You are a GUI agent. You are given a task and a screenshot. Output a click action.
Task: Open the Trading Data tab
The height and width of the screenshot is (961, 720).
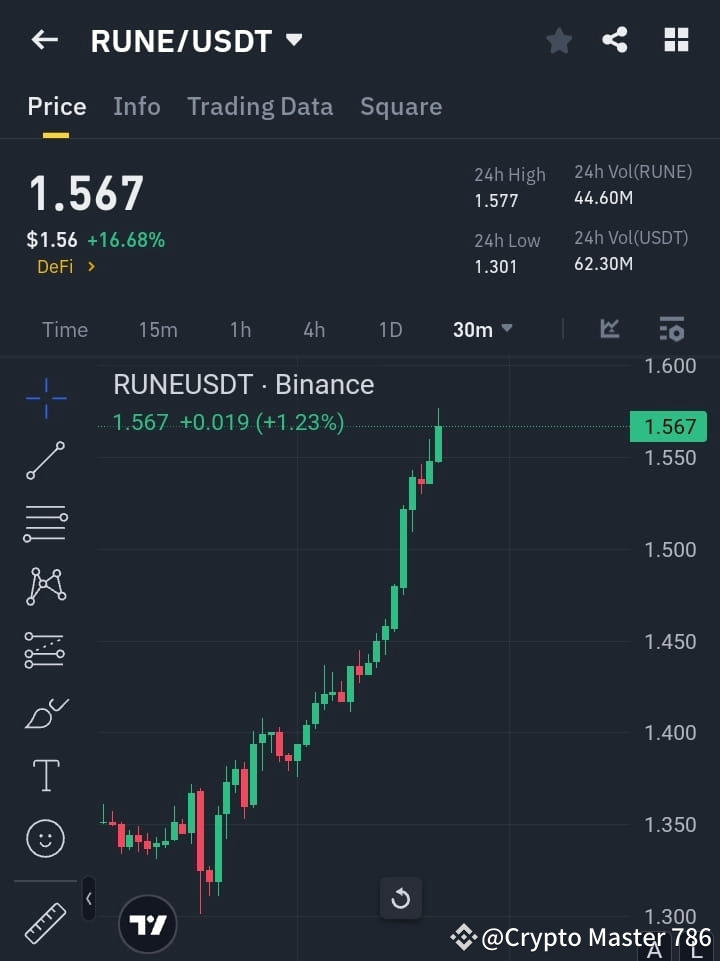260,106
